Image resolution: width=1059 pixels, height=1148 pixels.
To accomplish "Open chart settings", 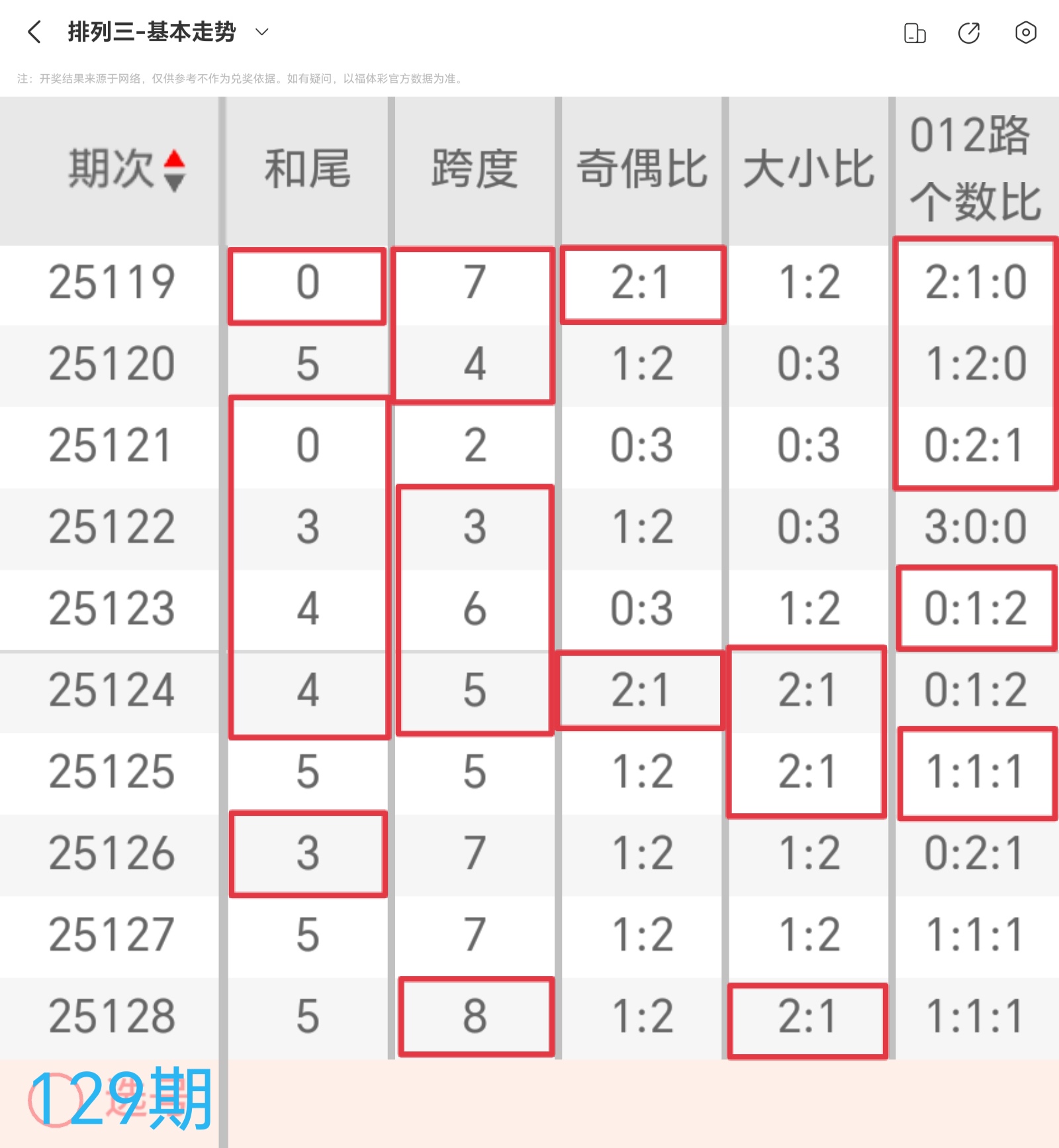I will pyautogui.click(x=1025, y=32).
